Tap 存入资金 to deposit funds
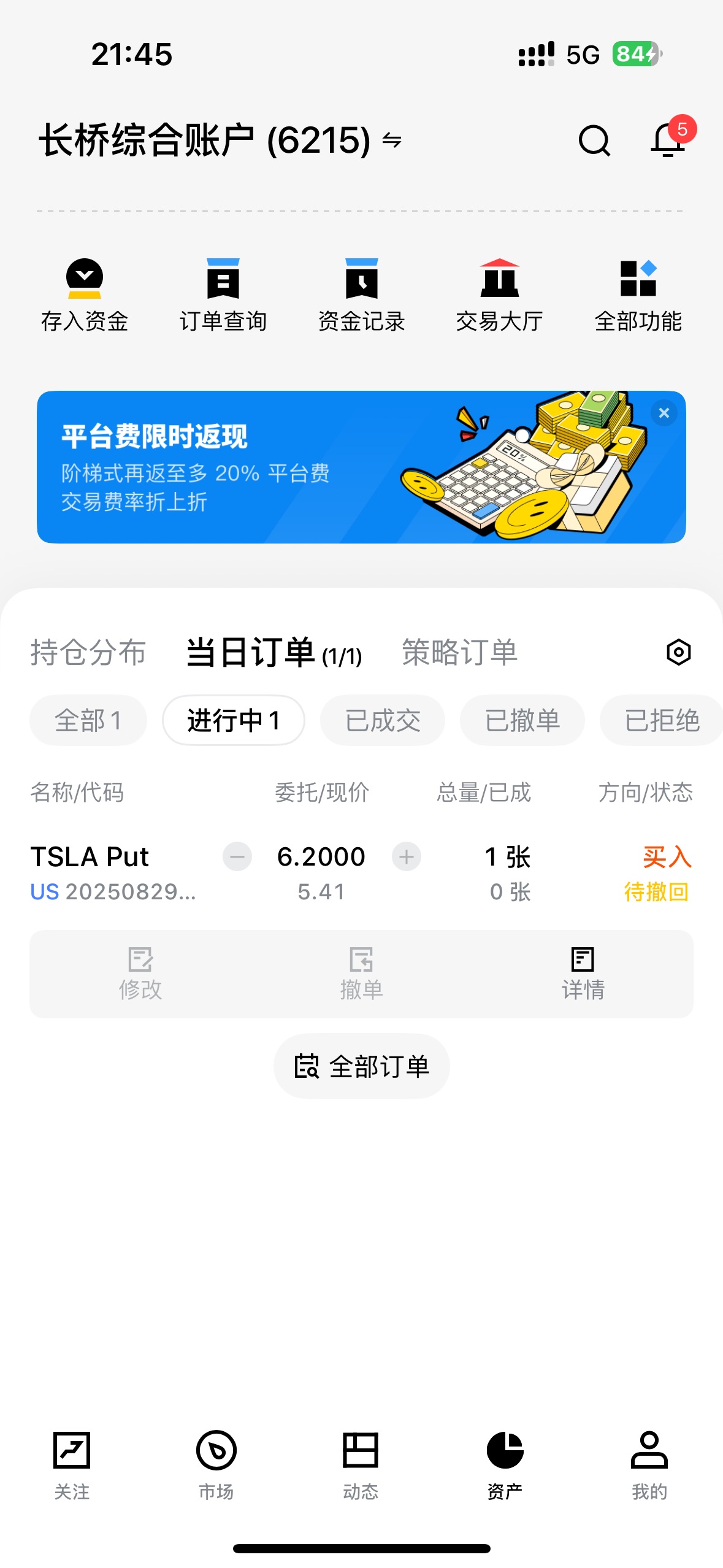The width and height of the screenshot is (723, 1568). pos(85,296)
